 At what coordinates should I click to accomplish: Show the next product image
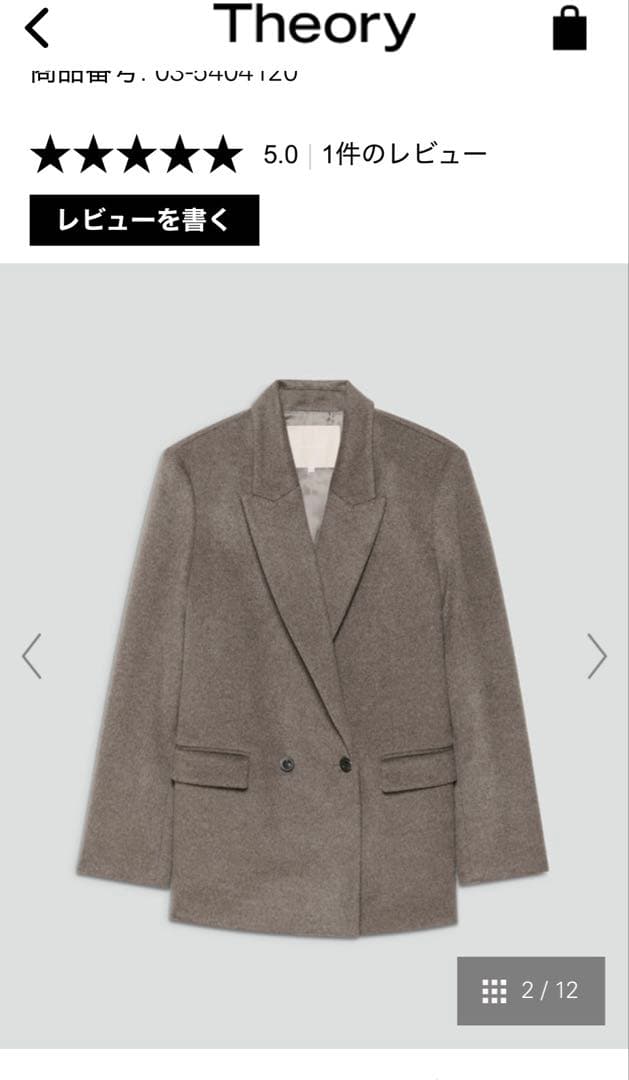597,657
